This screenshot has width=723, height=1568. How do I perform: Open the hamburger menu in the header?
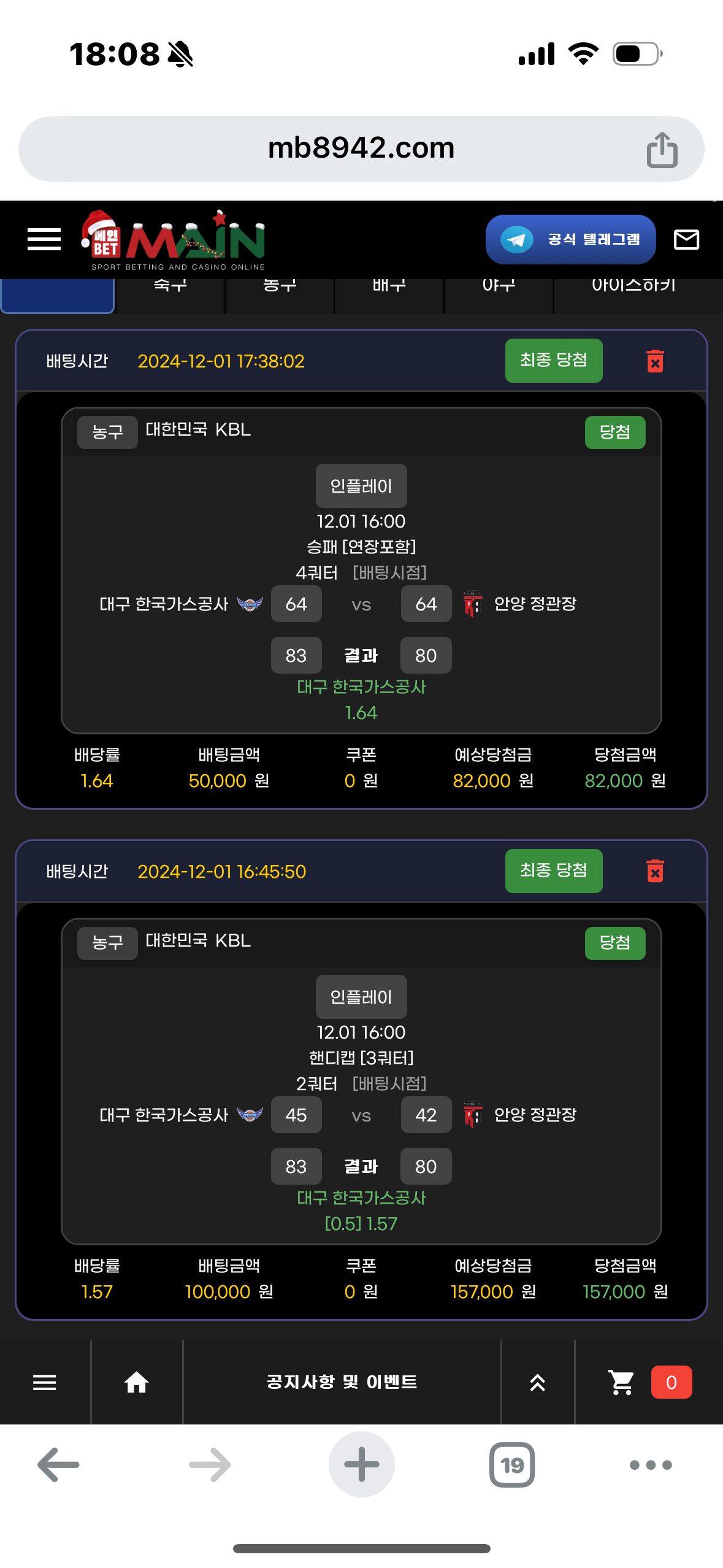pyautogui.click(x=44, y=239)
